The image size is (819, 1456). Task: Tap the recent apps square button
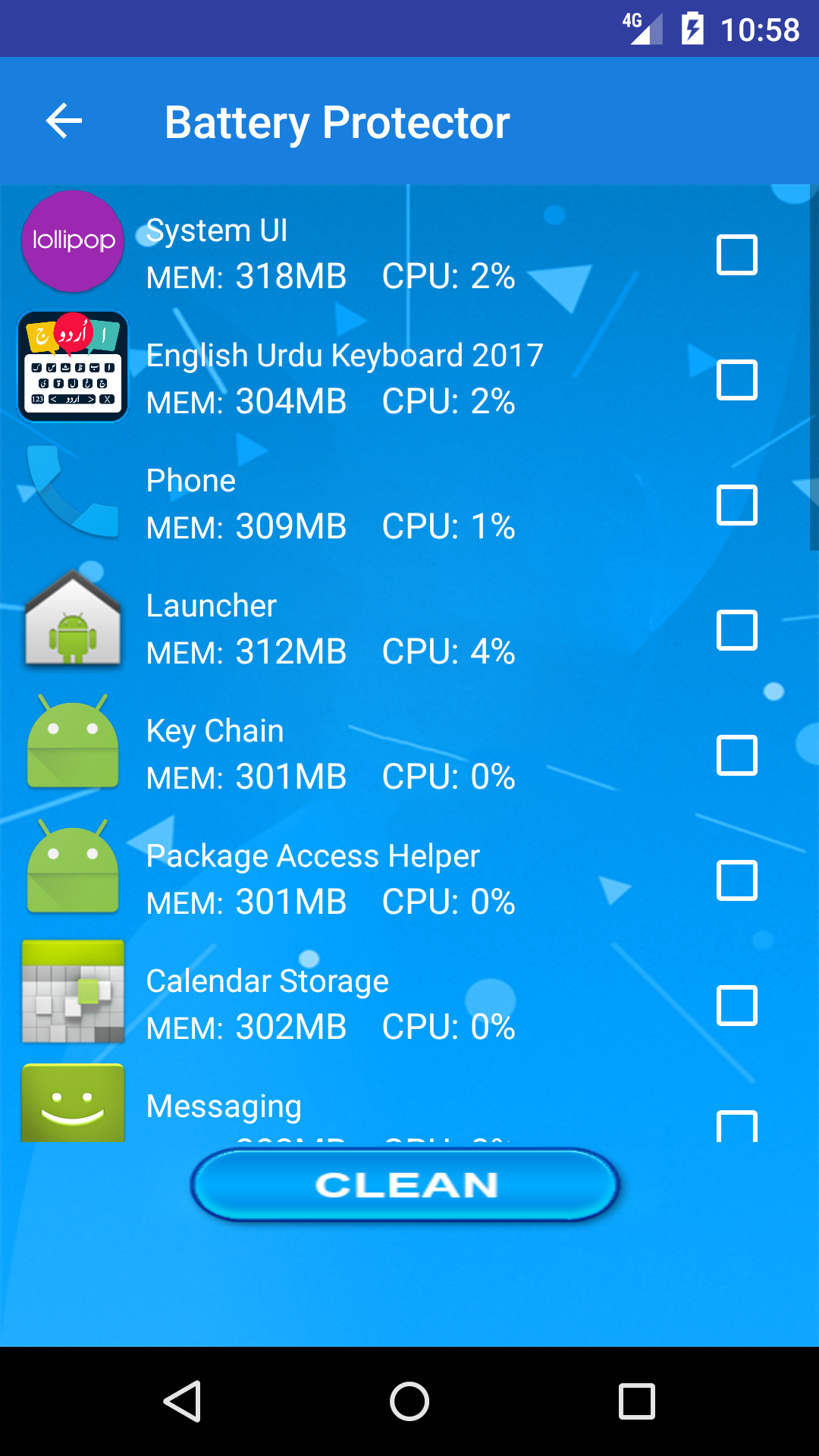tap(634, 1401)
